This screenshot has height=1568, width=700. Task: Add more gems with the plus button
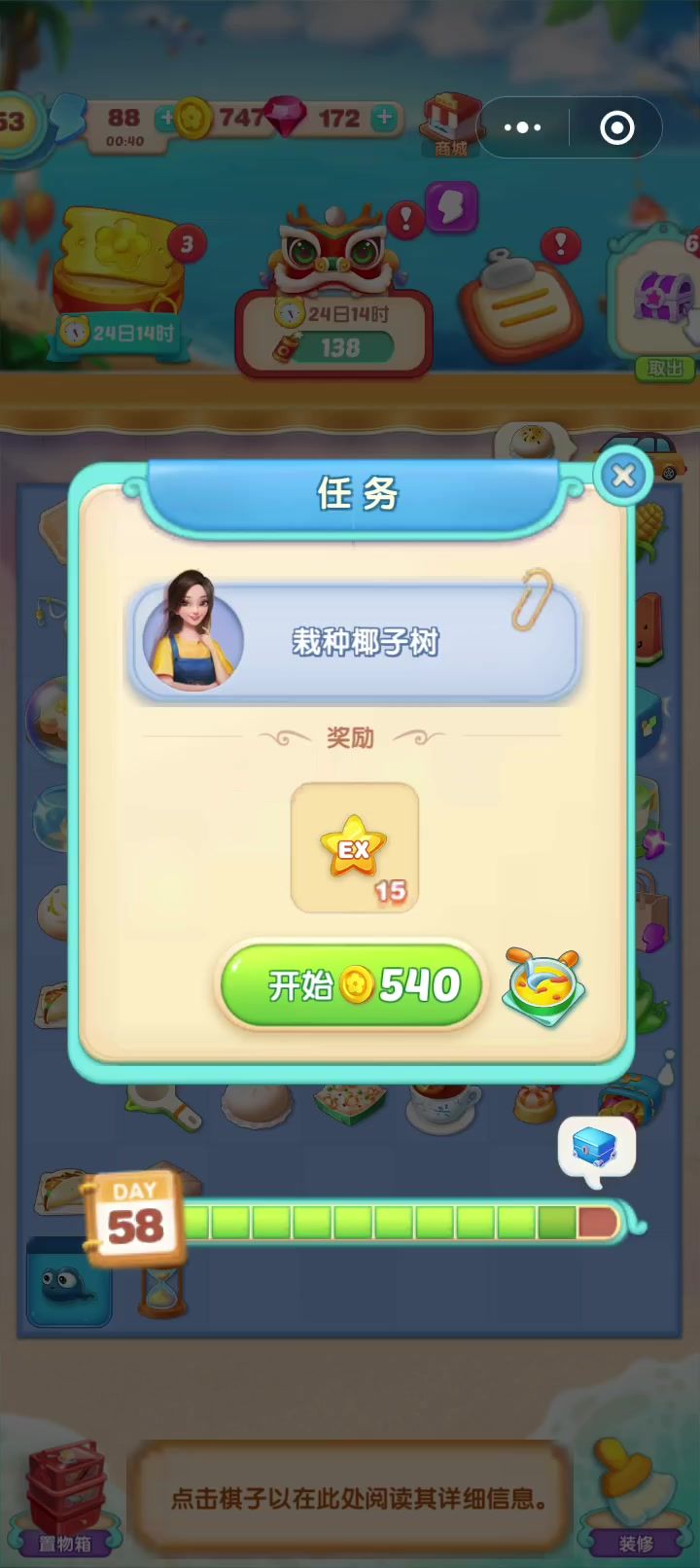tap(385, 118)
